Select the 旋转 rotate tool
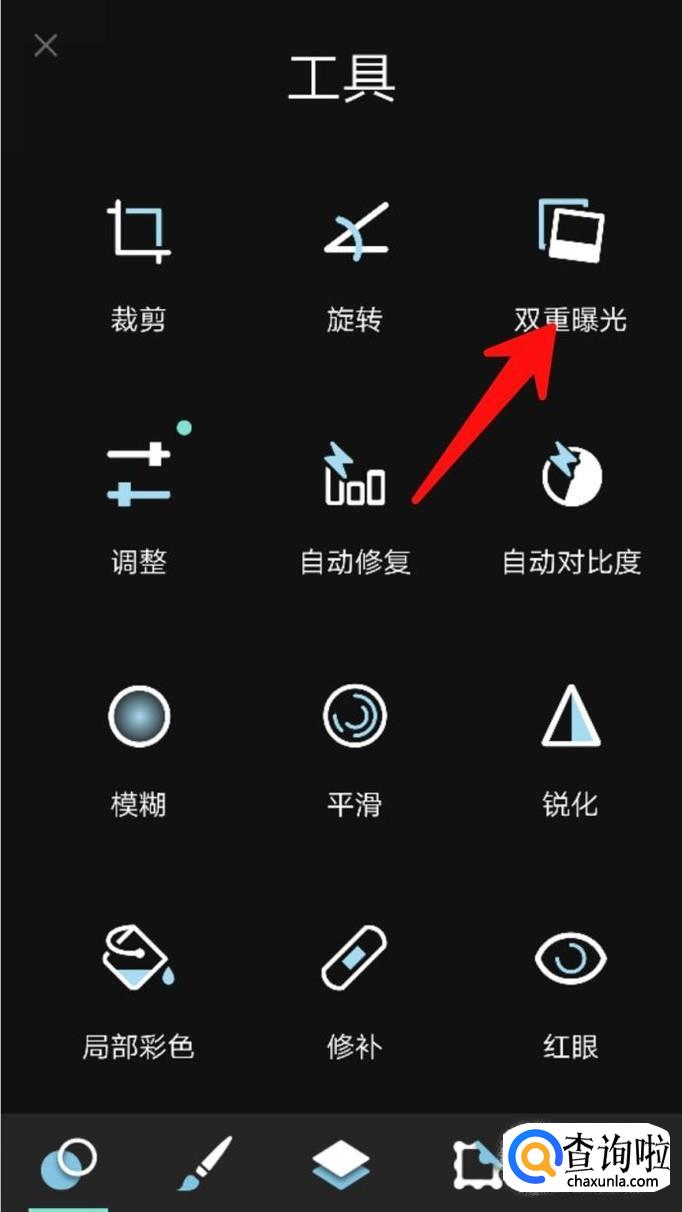The image size is (682, 1212). [x=355, y=267]
